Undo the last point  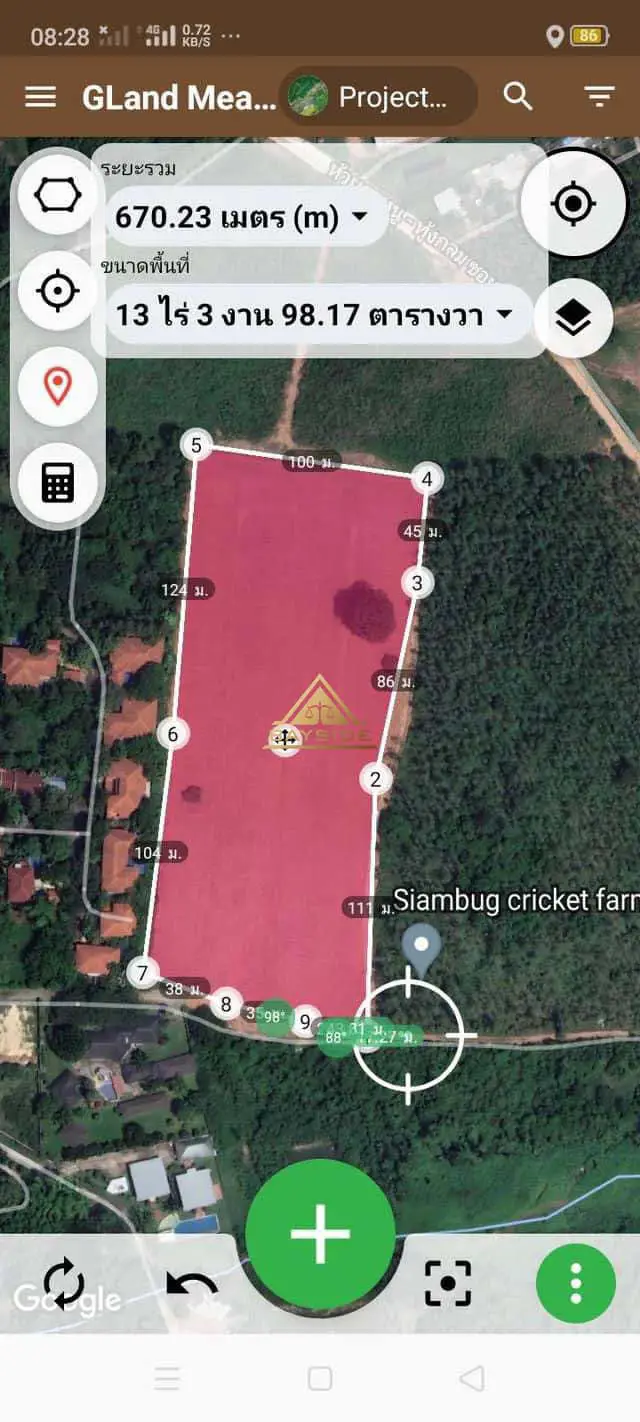[x=192, y=1282]
